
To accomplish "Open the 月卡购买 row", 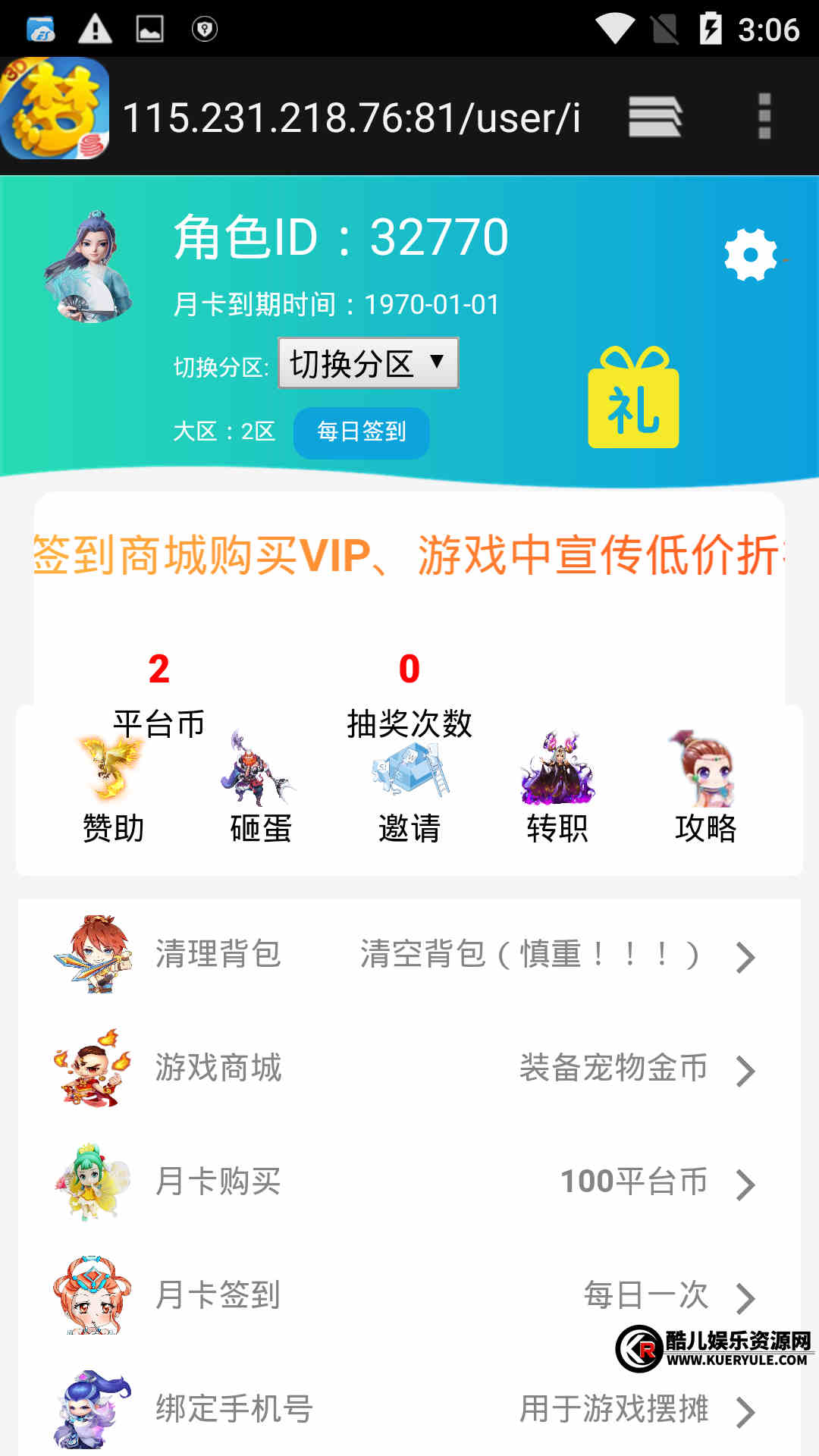I will [409, 1182].
